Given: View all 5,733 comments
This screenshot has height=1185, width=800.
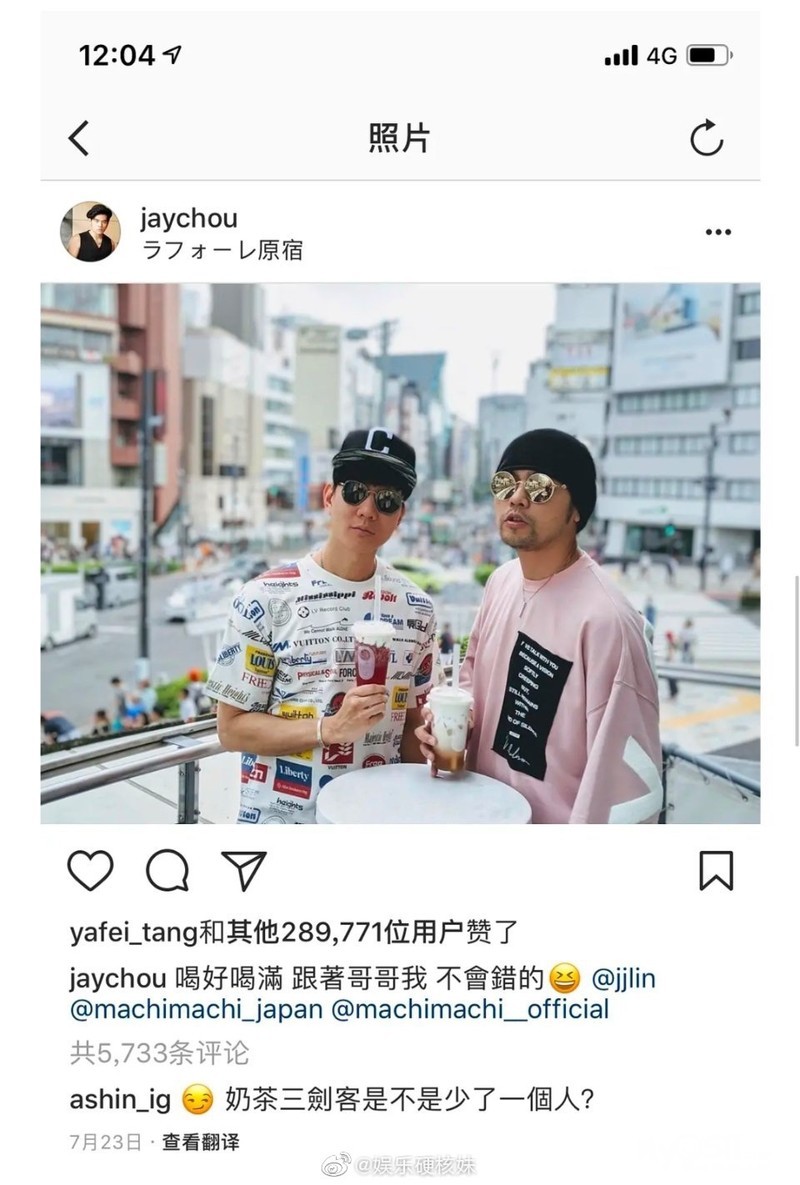Looking at the screenshot, I should pyautogui.click(x=160, y=1052).
